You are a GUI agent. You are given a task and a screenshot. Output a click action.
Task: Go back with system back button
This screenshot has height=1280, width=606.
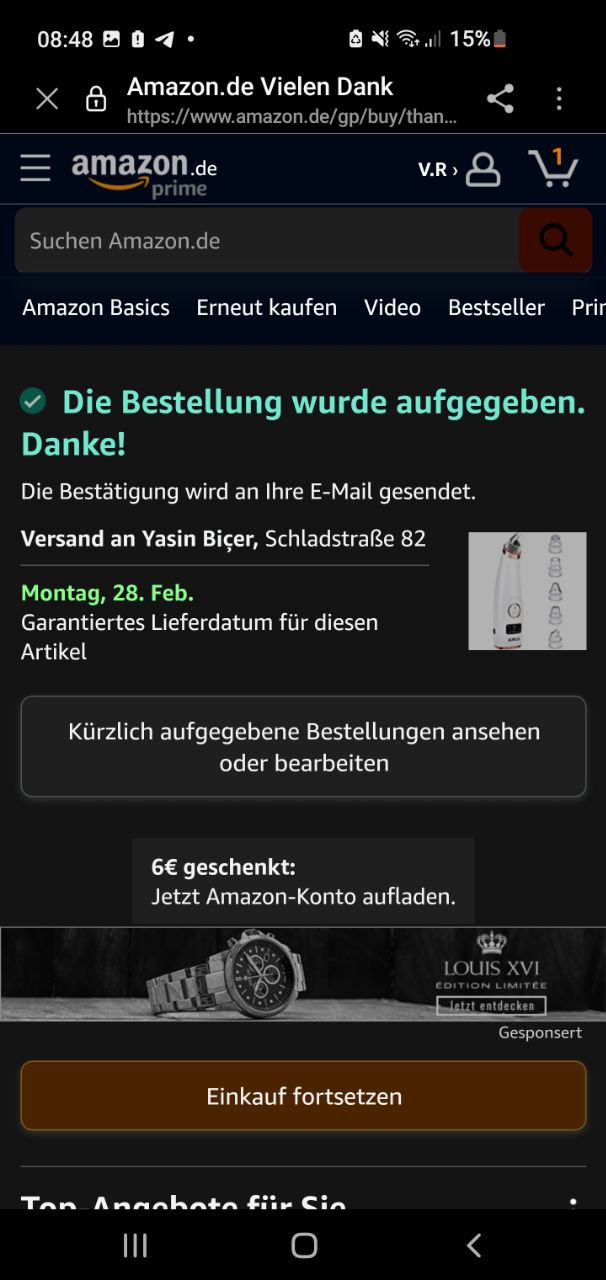(x=474, y=1245)
